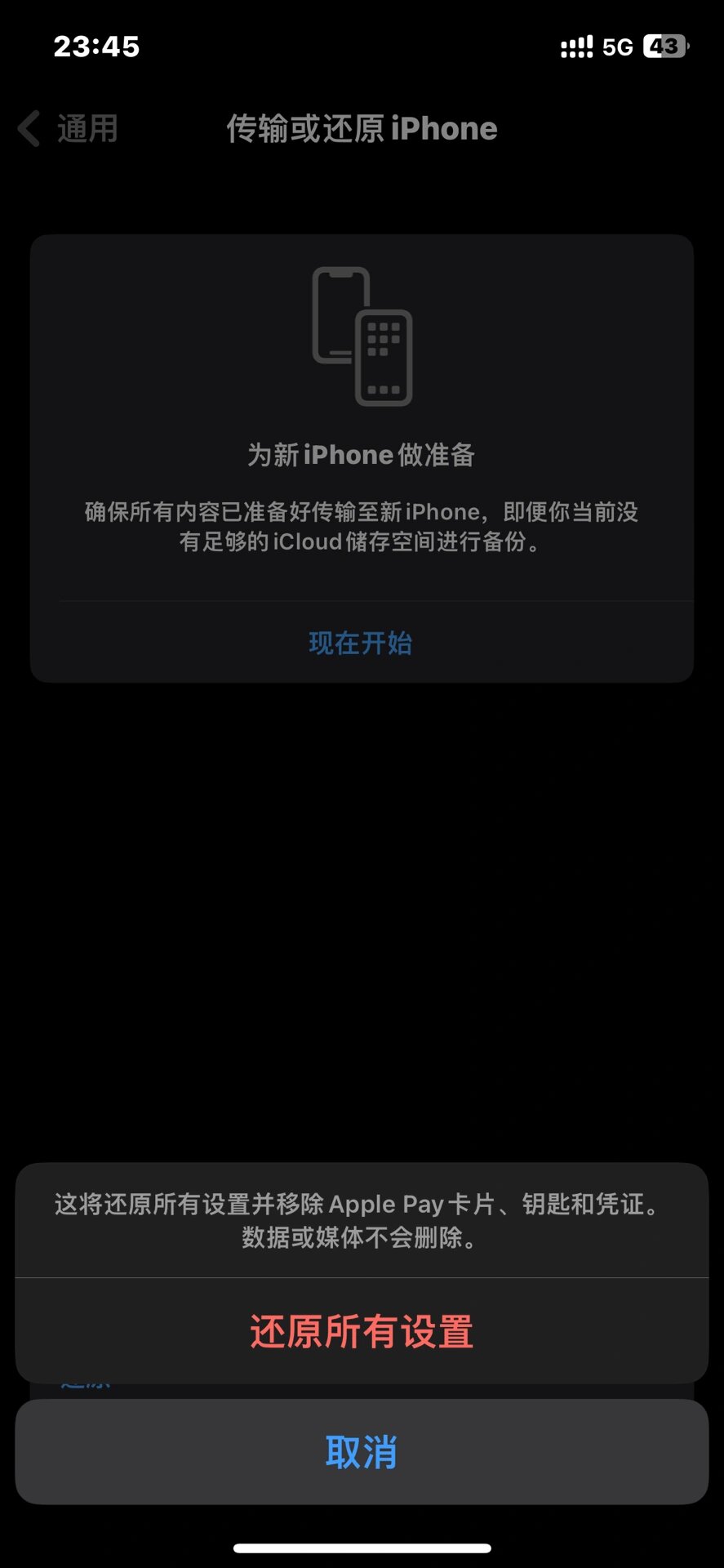Select 还原所有设置 to reset all settings

[x=362, y=1331]
